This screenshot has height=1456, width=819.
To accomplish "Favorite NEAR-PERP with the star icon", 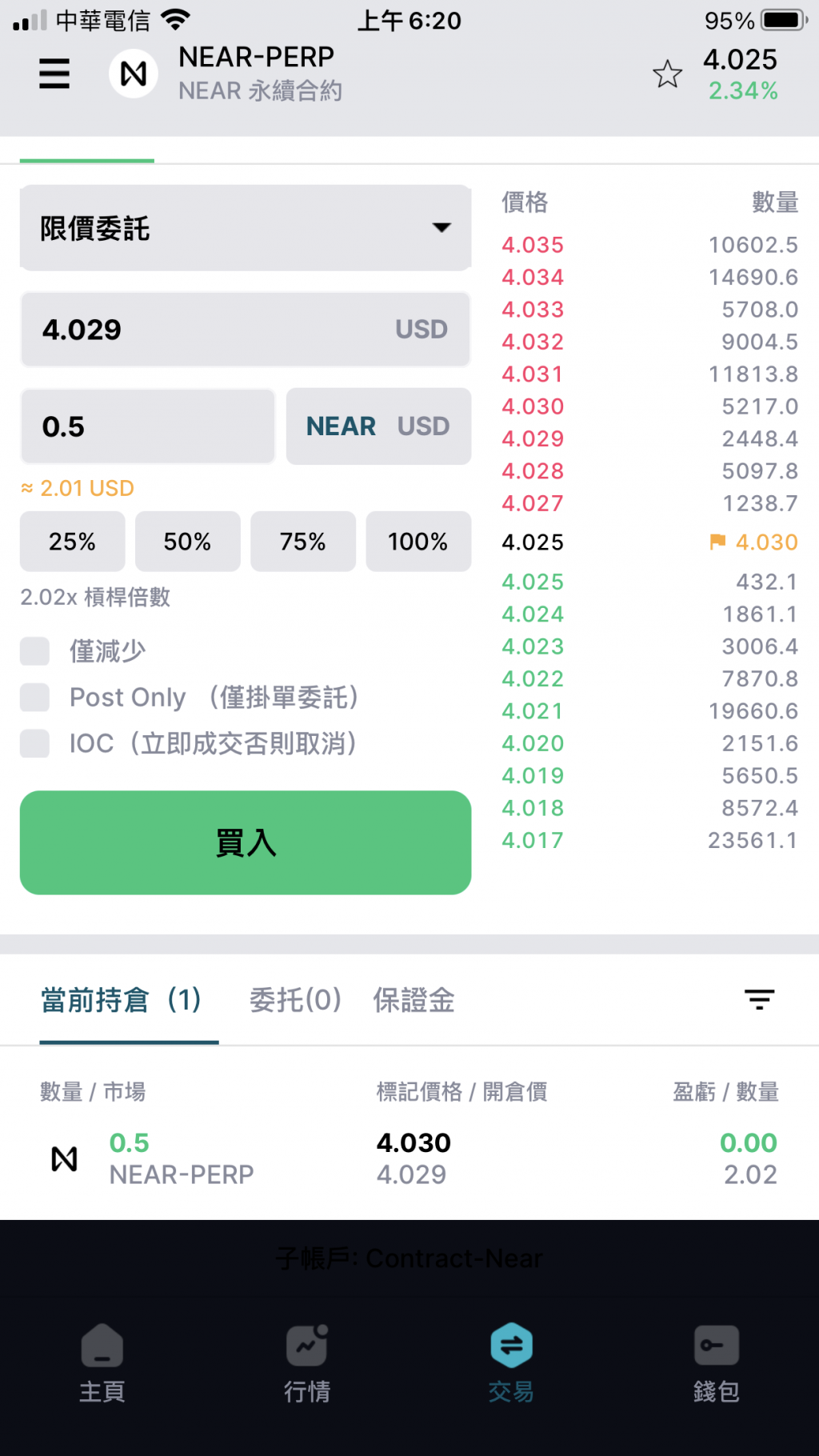I will point(667,74).
